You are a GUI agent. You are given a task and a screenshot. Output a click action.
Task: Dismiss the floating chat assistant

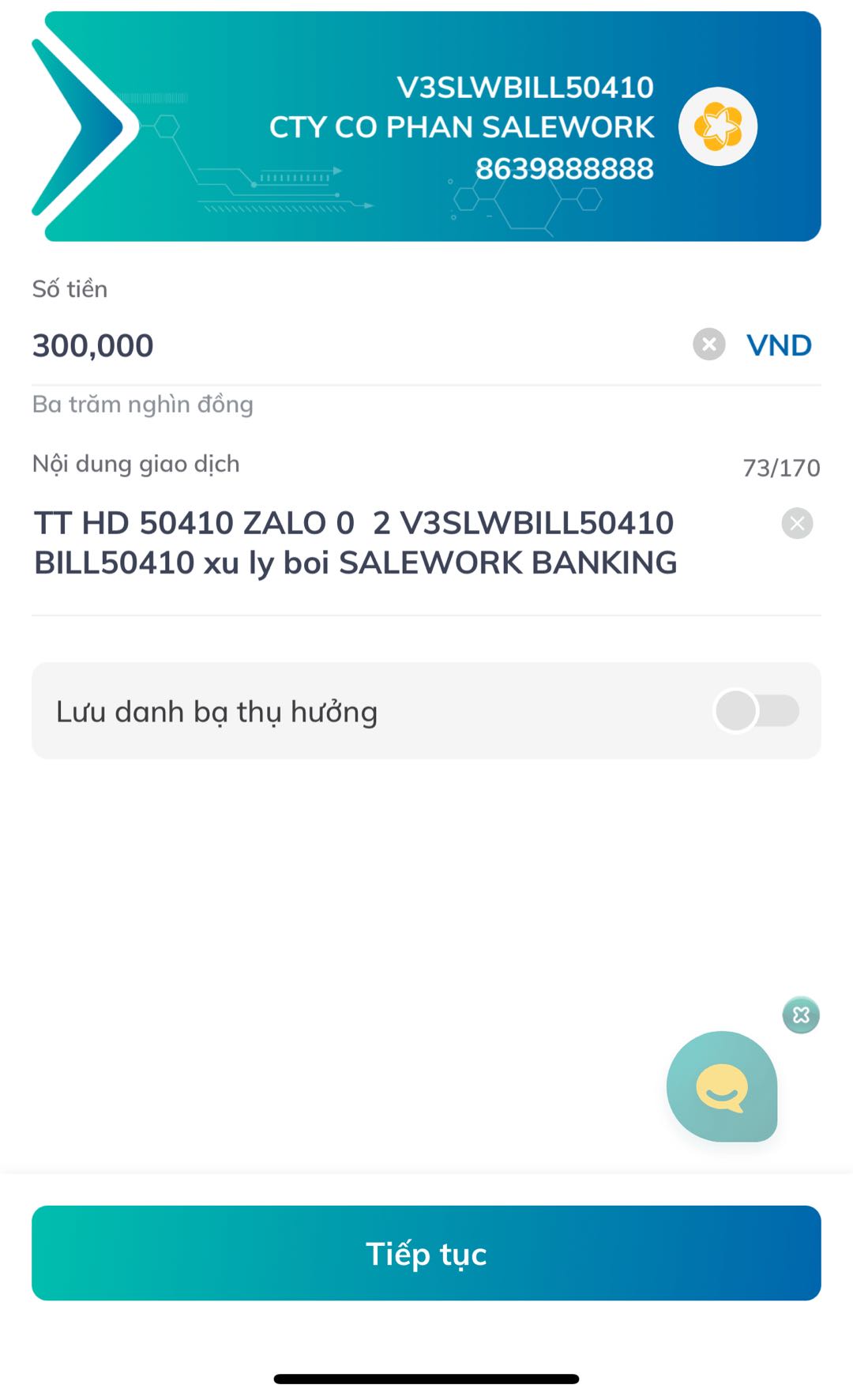801,1015
